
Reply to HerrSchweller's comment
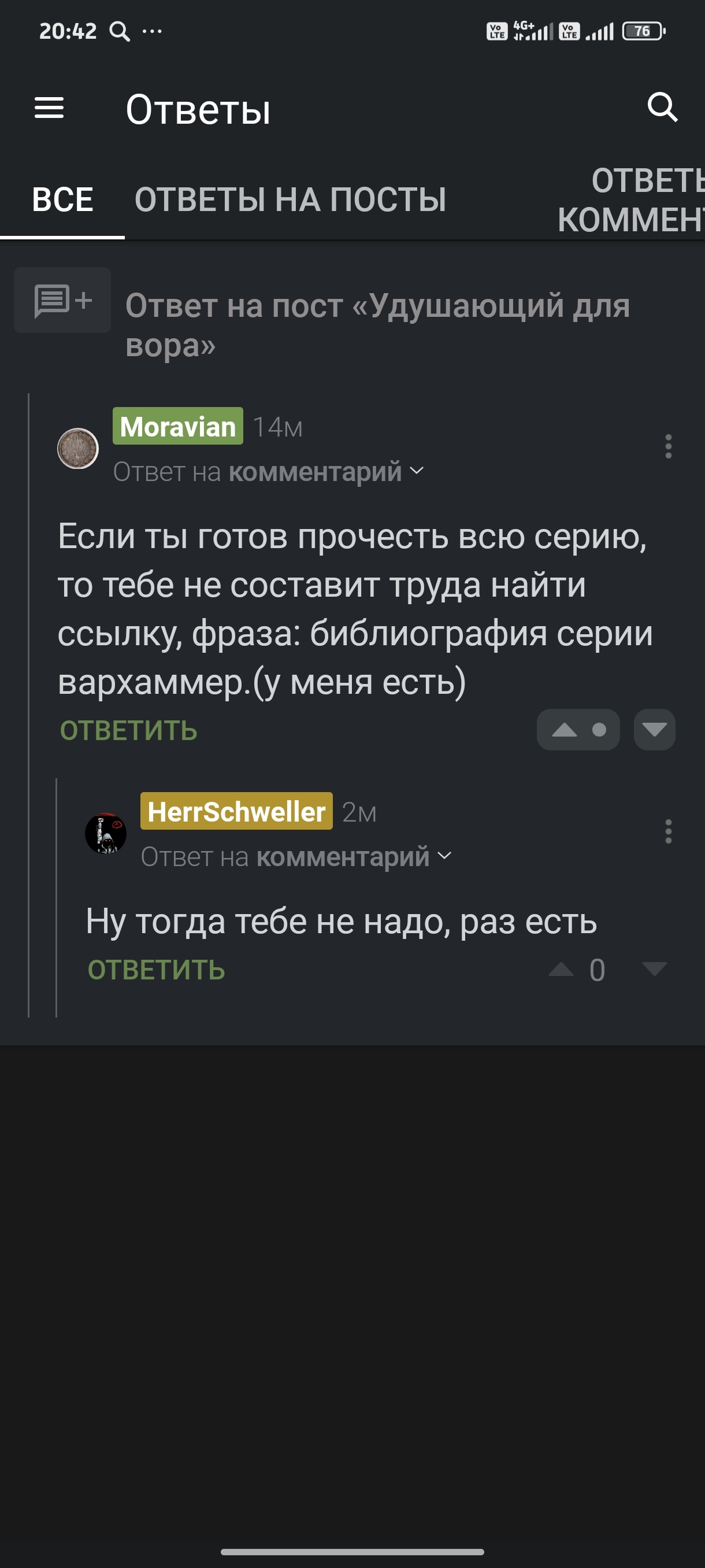(x=157, y=970)
